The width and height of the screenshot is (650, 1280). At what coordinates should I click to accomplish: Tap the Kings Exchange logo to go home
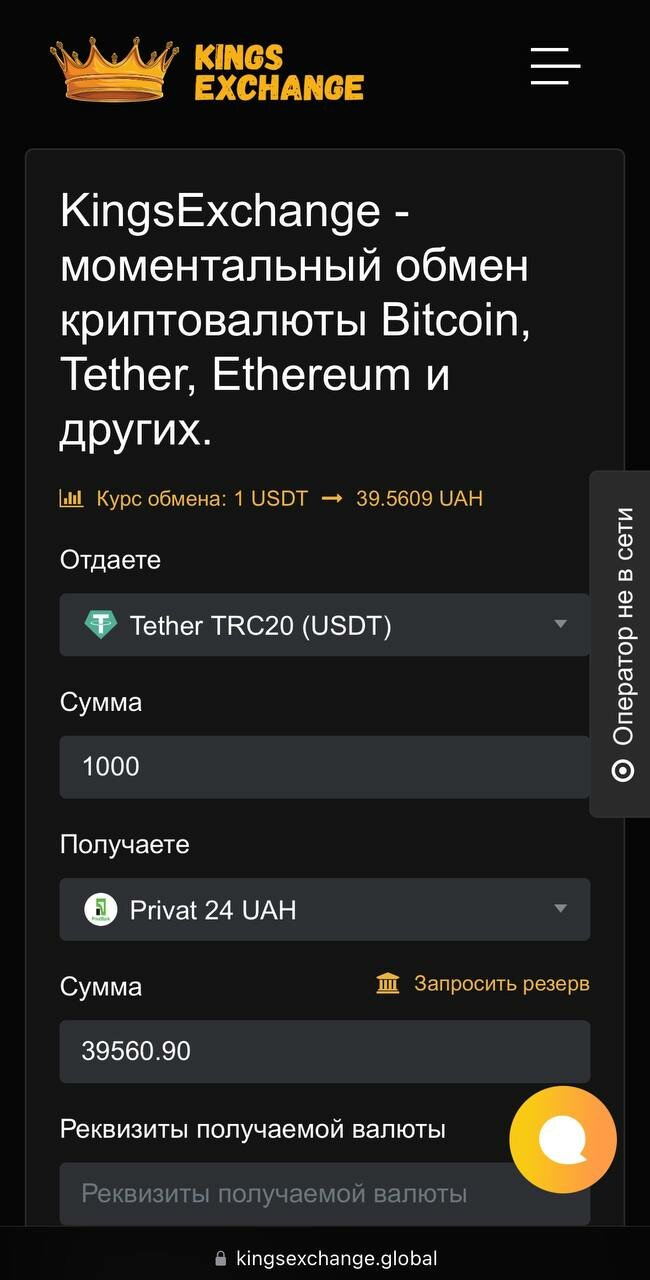tap(207, 70)
